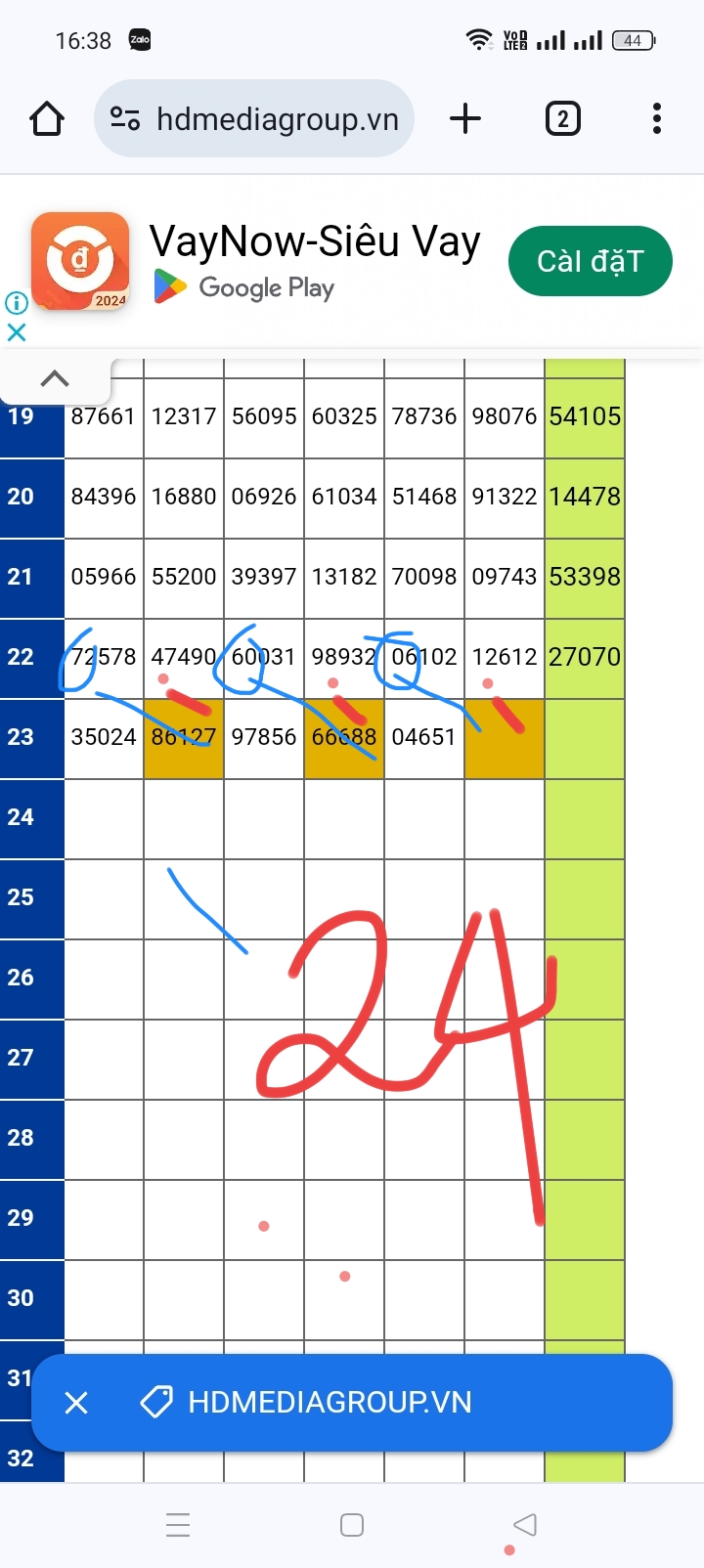This screenshot has height=1568, width=704.
Task: Open a new browser tab
Action: pyautogui.click(x=465, y=119)
